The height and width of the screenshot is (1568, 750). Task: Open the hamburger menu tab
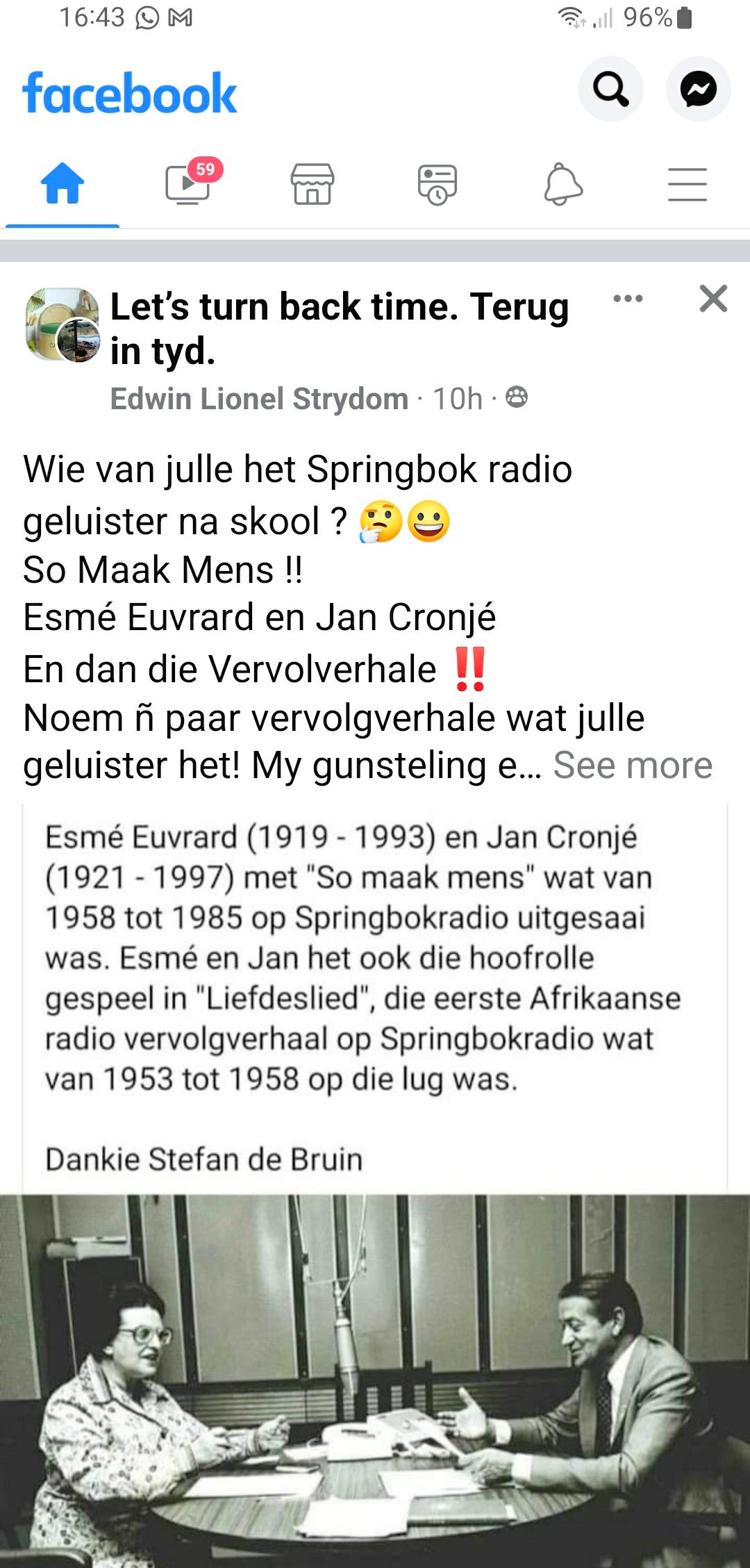[x=687, y=184]
